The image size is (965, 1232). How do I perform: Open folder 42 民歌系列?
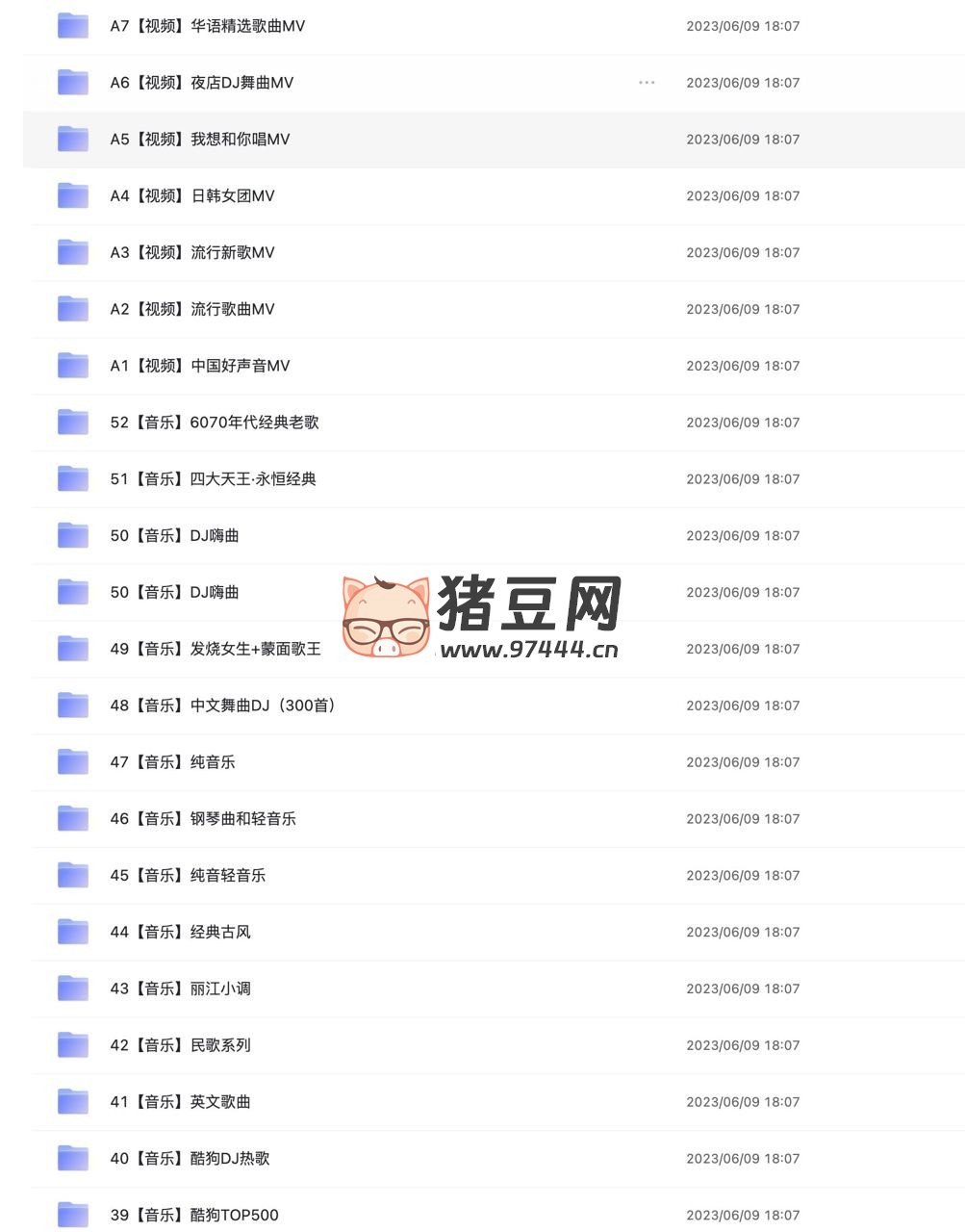[180, 1045]
